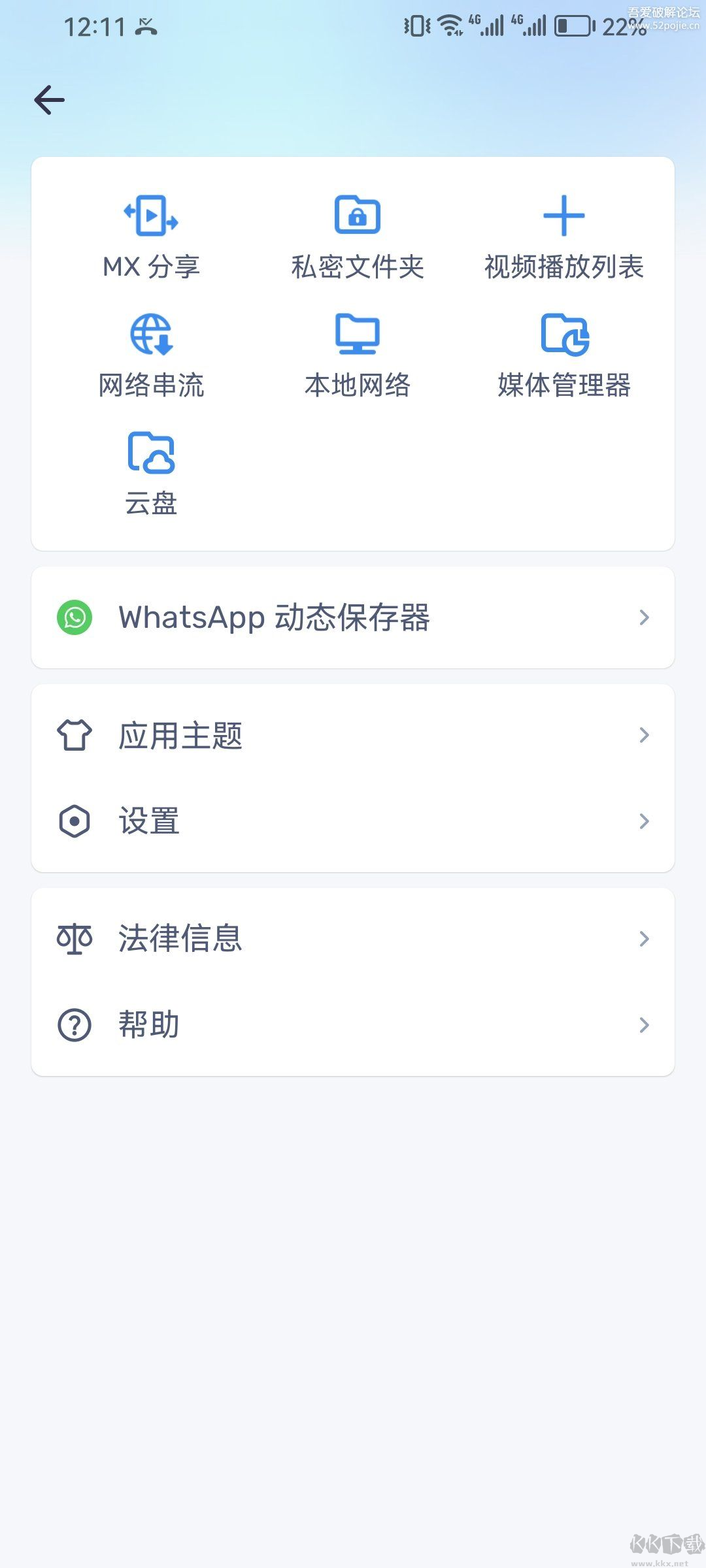Tap the back arrow at top left

(49, 99)
